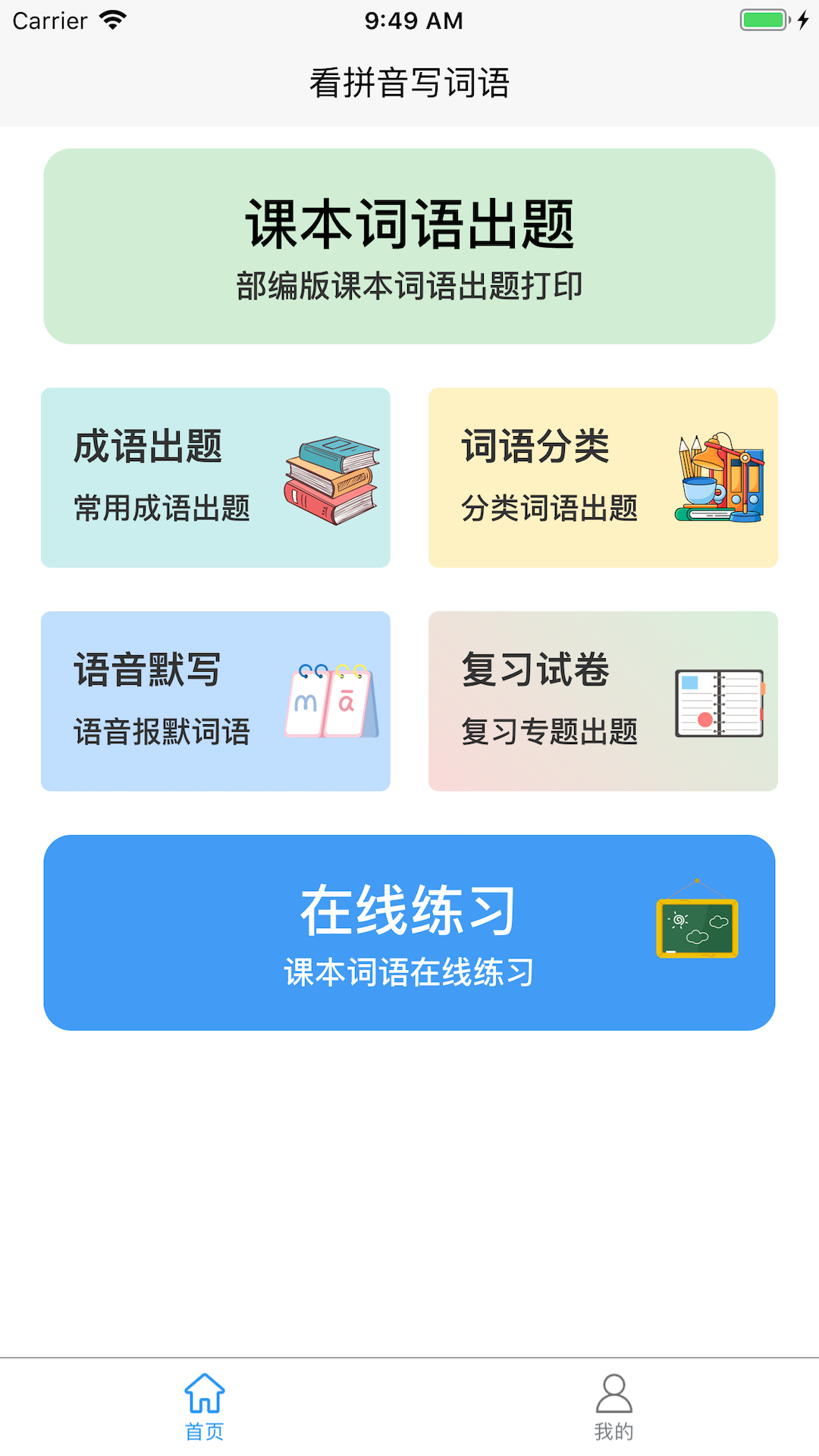Open 复习试卷 review papers

(x=604, y=701)
